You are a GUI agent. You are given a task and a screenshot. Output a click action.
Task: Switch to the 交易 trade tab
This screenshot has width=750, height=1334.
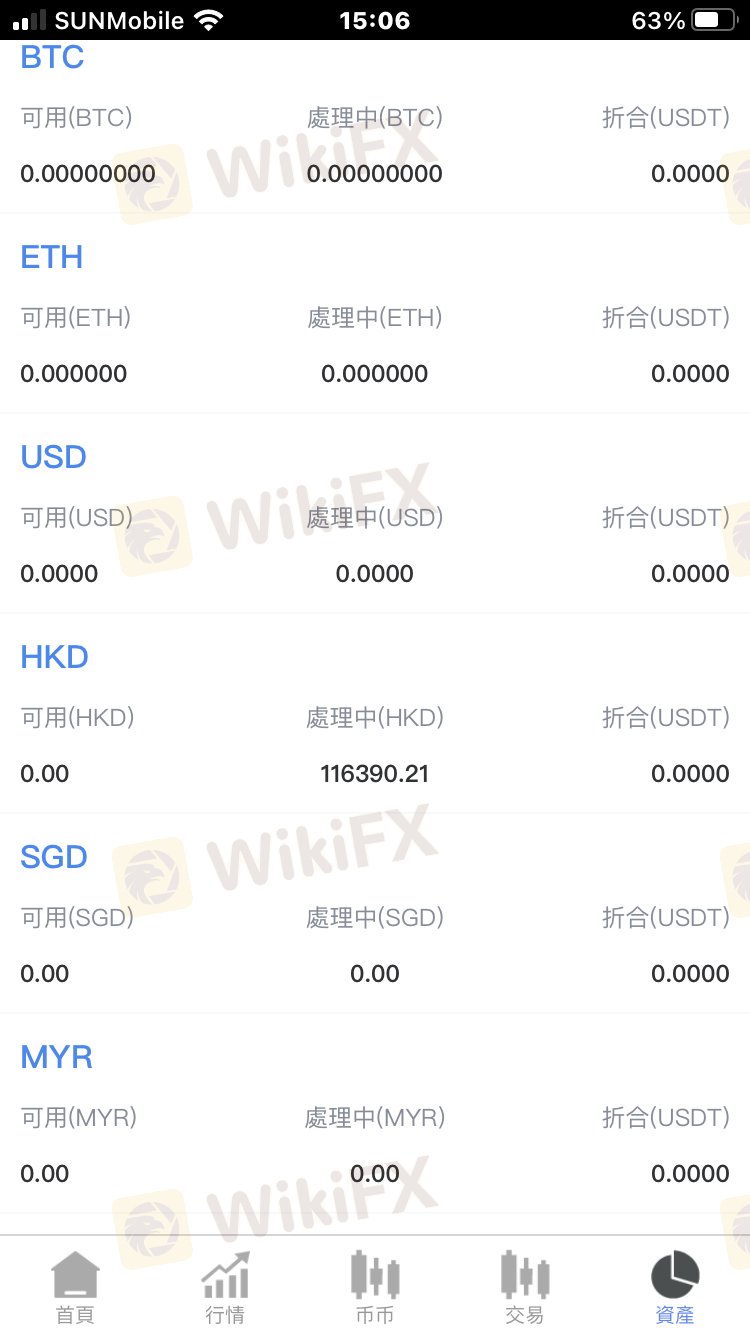click(x=525, y=1287)
